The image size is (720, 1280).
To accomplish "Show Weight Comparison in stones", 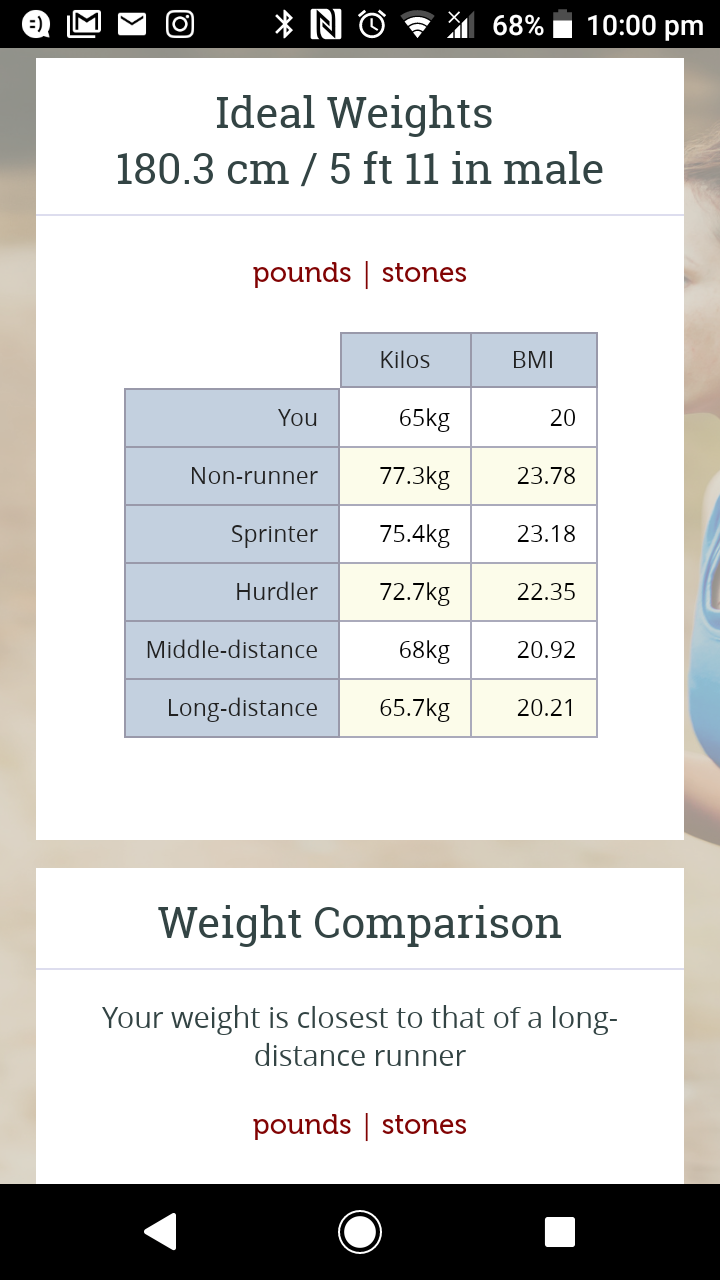I will (424, 1125).
